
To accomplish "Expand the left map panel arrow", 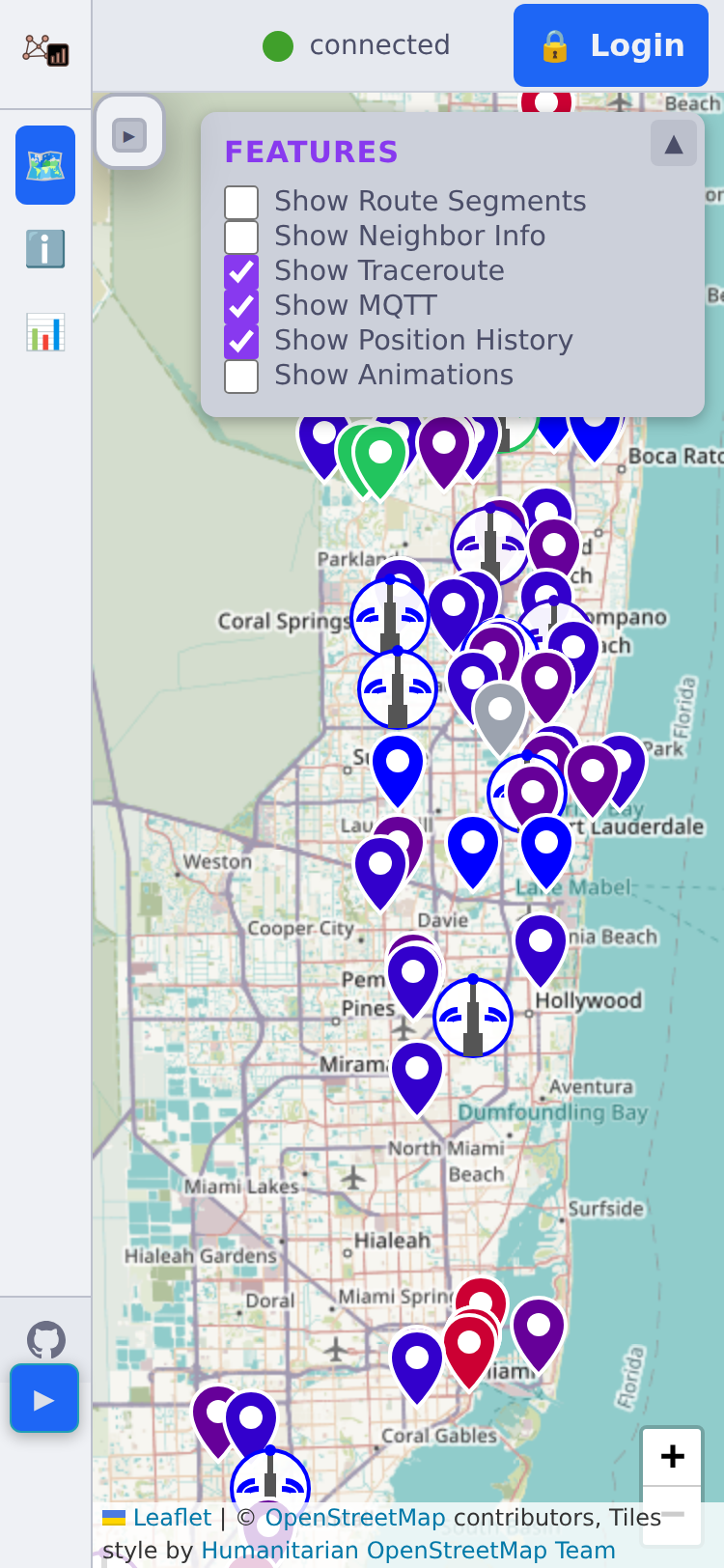I will 129,135.
